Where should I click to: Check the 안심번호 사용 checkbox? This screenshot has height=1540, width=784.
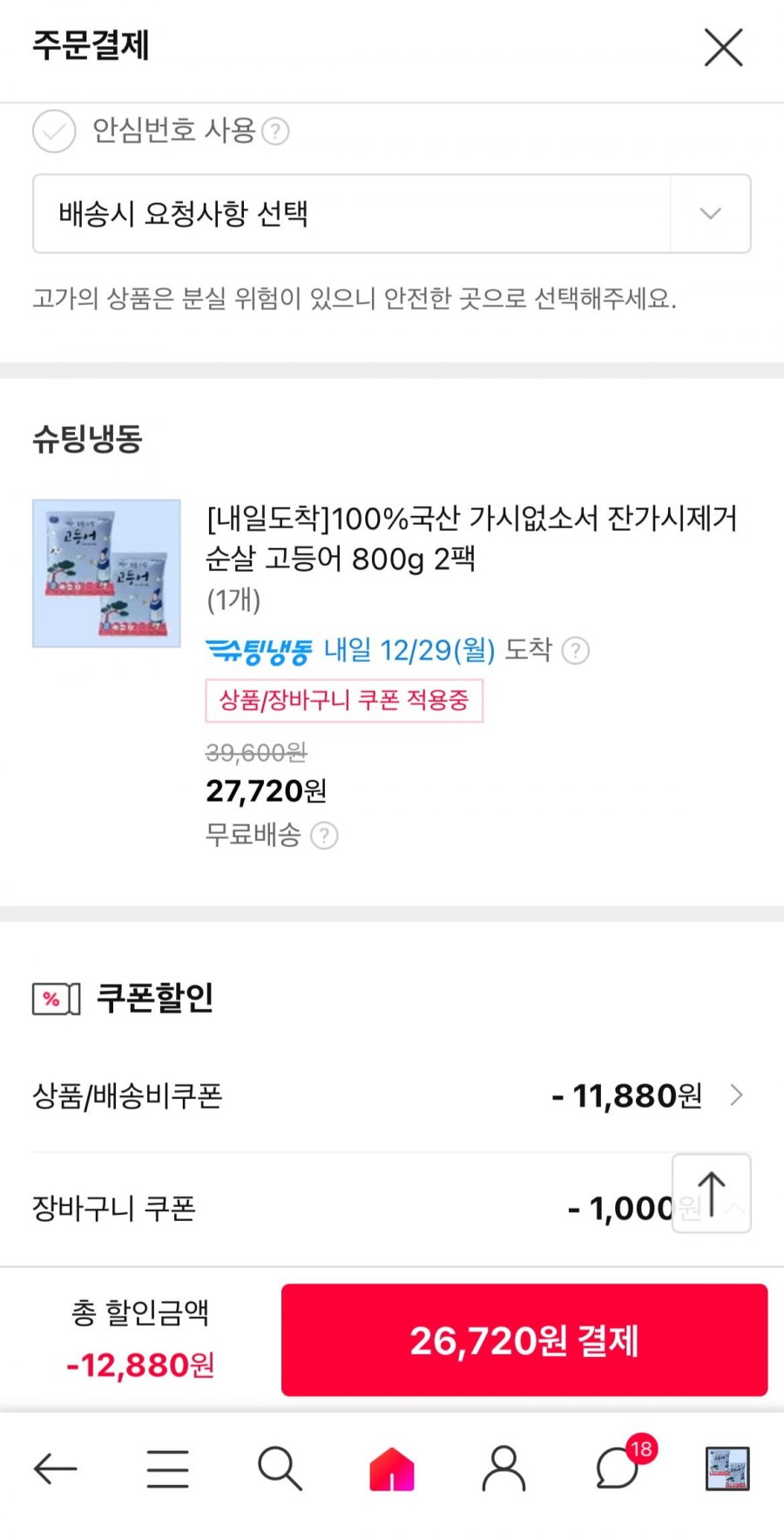click(54, 132)
